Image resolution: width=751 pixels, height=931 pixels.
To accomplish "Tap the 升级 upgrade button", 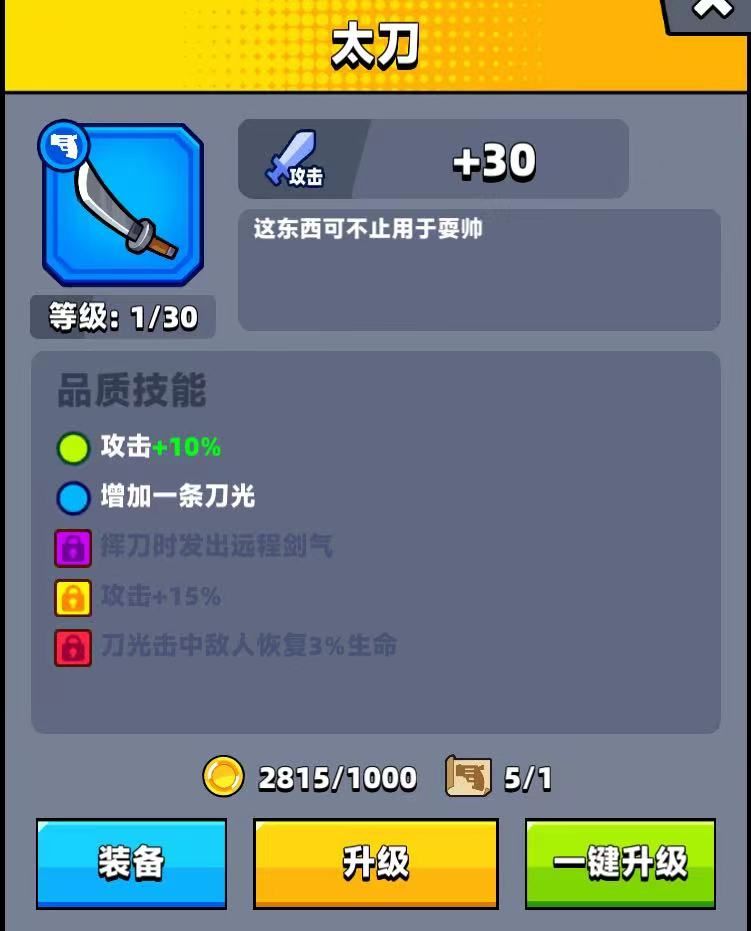I will (375, 862).
